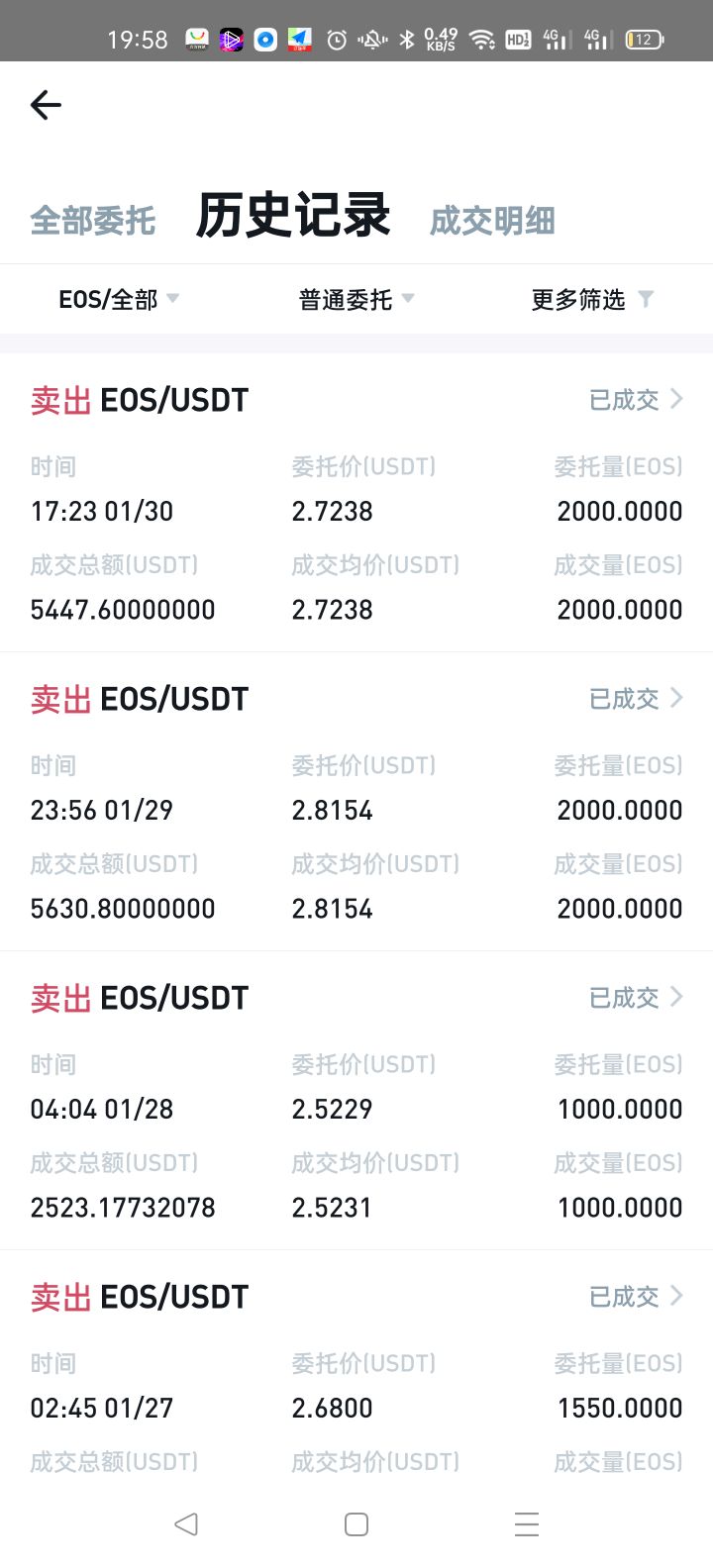
Task: Expand the EOS/全部 pair dropdown
Action: (119, 299)
